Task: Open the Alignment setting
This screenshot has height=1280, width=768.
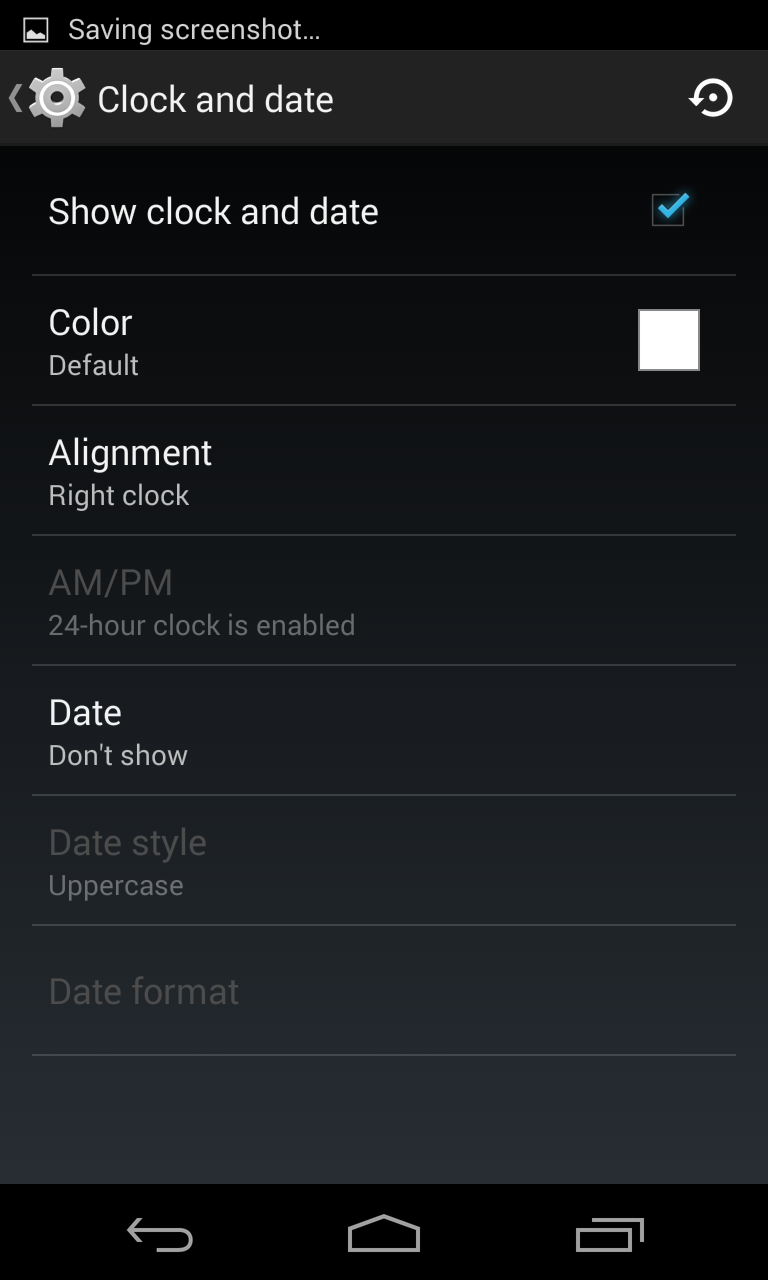Action: click(384, 471)
